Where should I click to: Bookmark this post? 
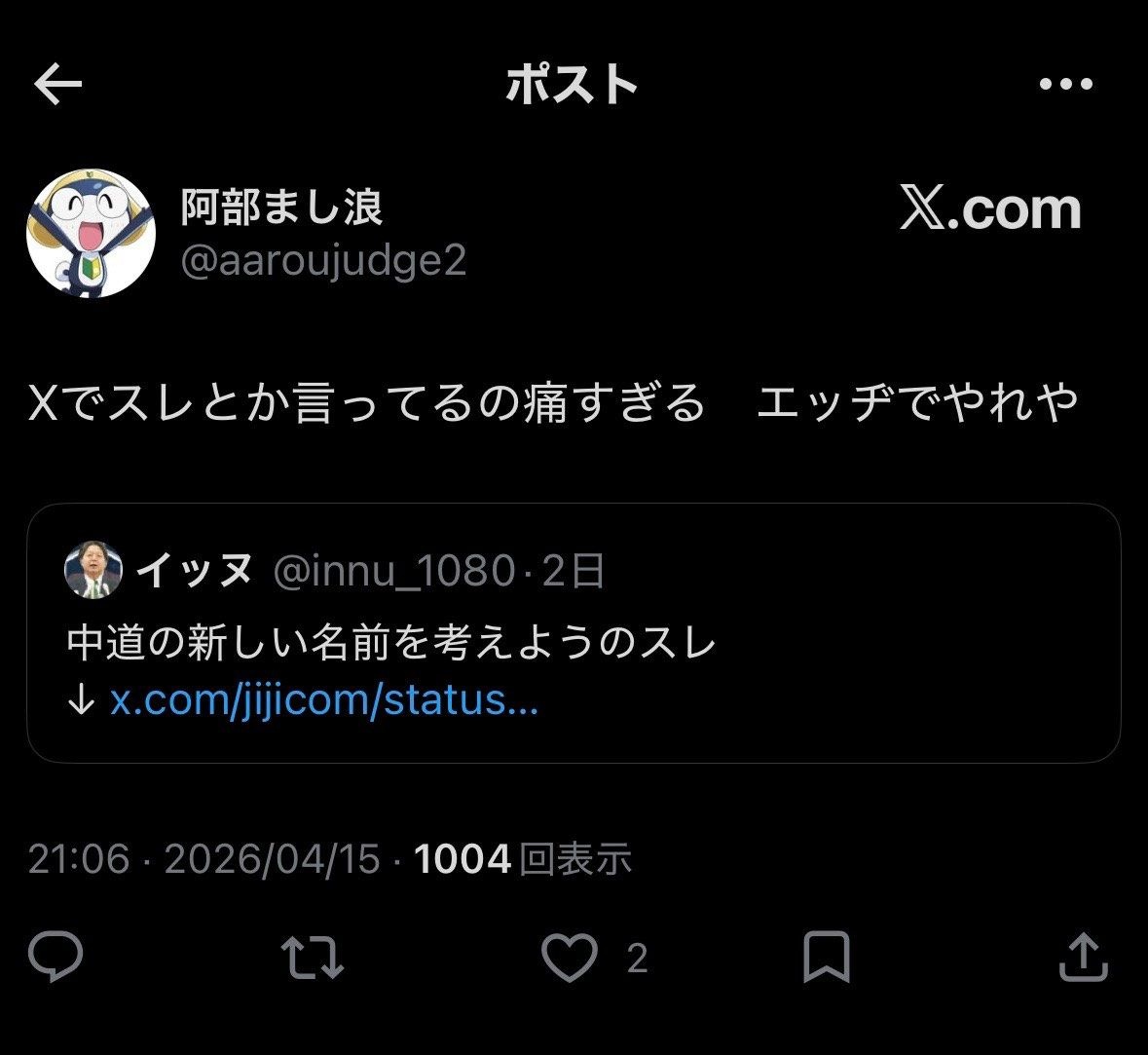coord(826,958)
